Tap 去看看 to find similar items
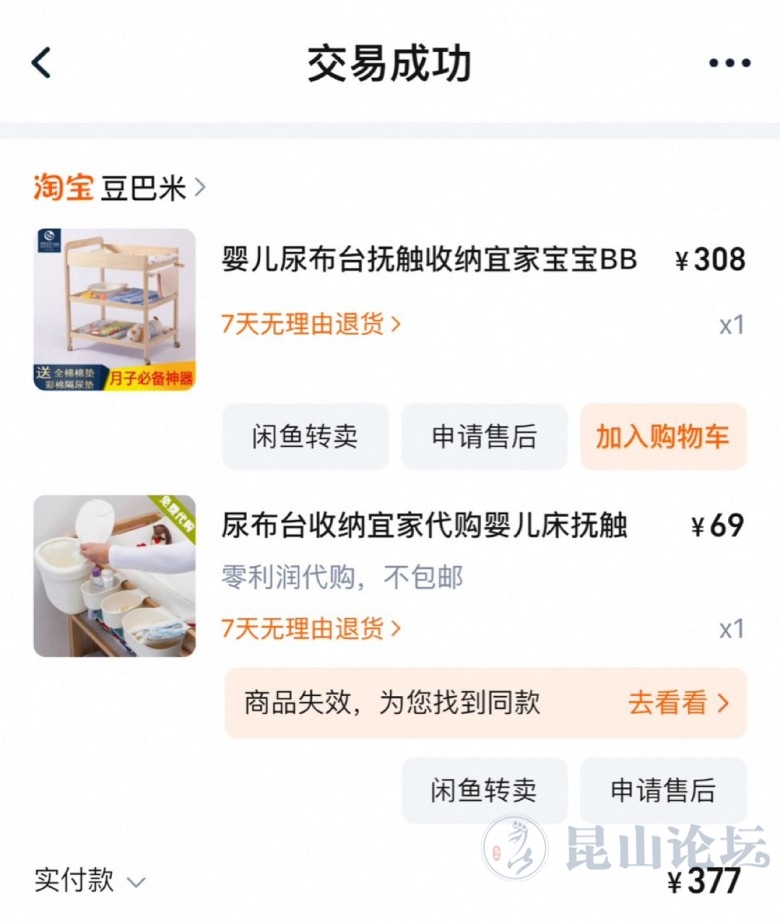780x922 pixels. 678,703
